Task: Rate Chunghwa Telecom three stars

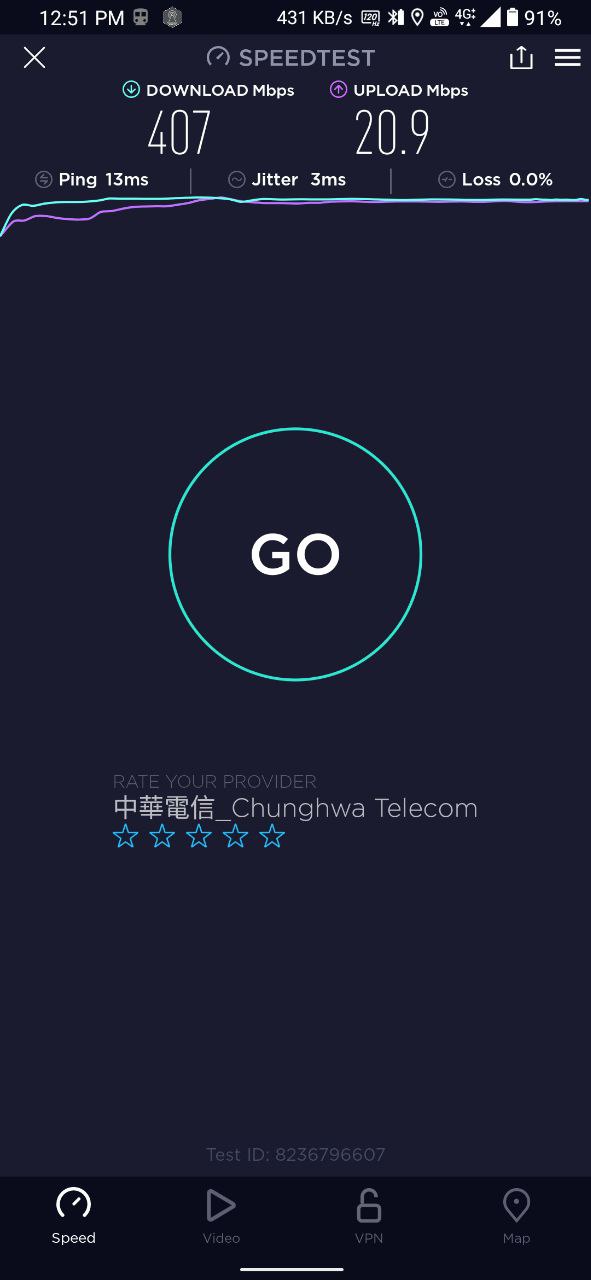Action: (199, 836)
